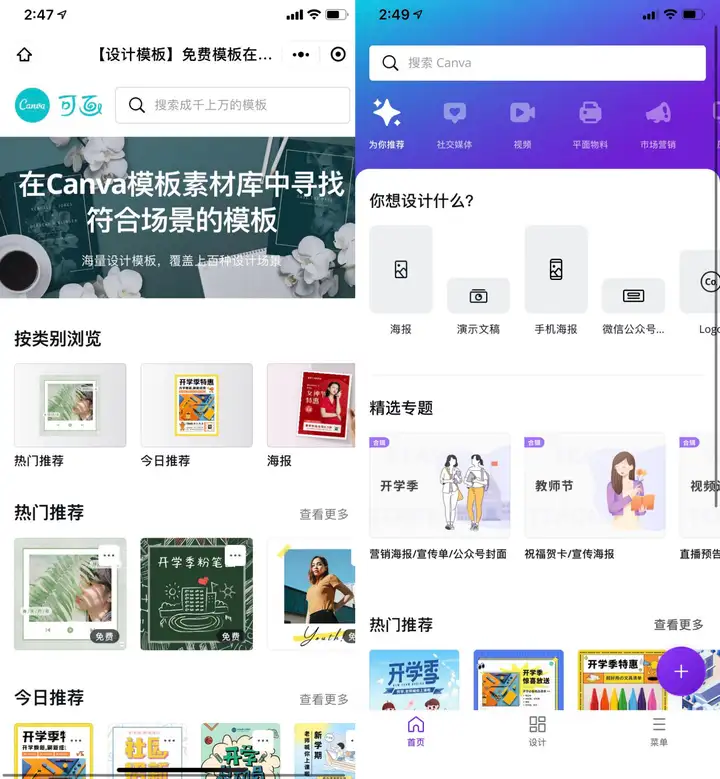This screenshot has width=720, height=779.
Task: Select the 社交媒体 category tab
Action: 454,124
